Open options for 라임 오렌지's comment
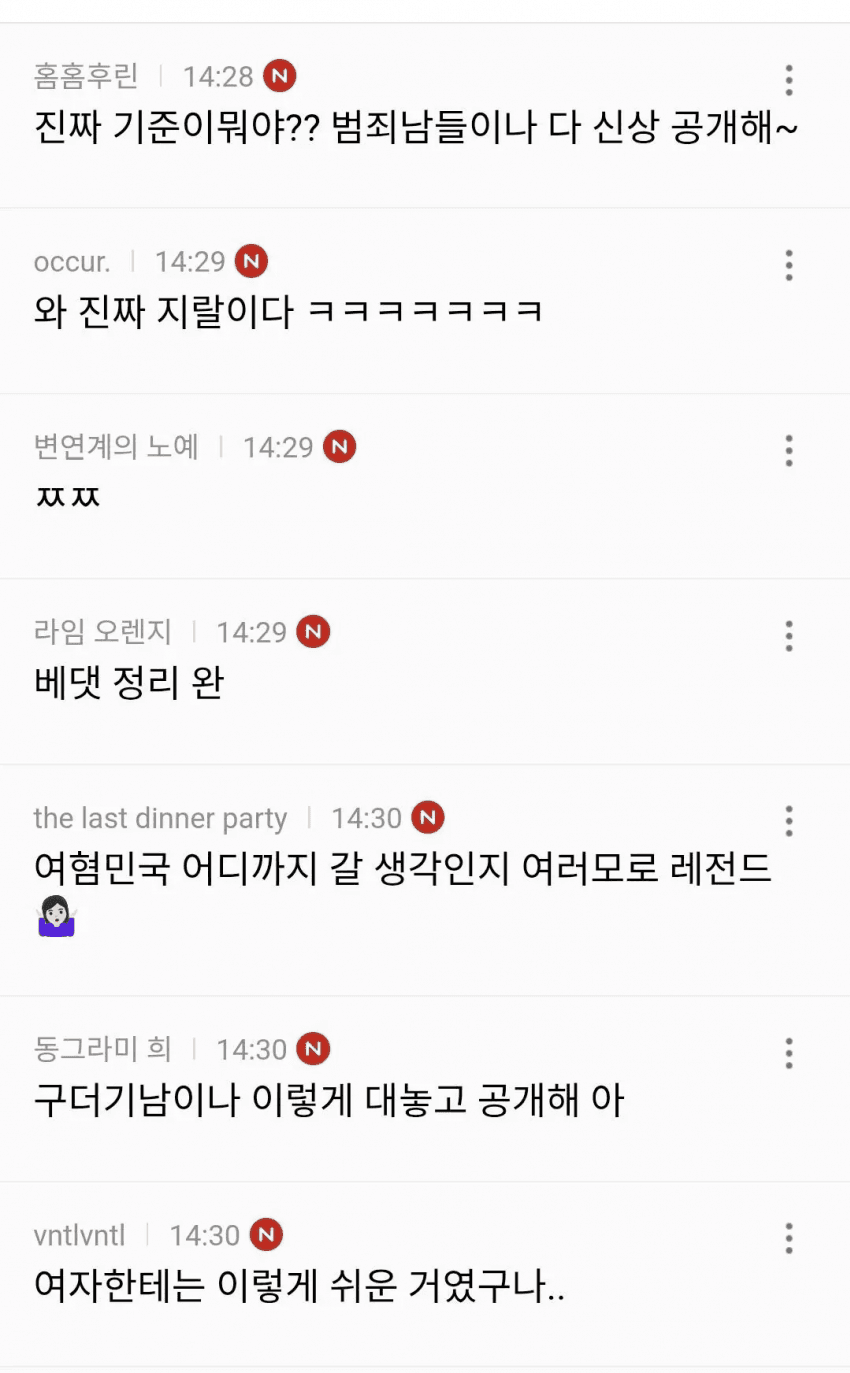The width and height of the screenshot is (850, 1373). click(789, 636)
